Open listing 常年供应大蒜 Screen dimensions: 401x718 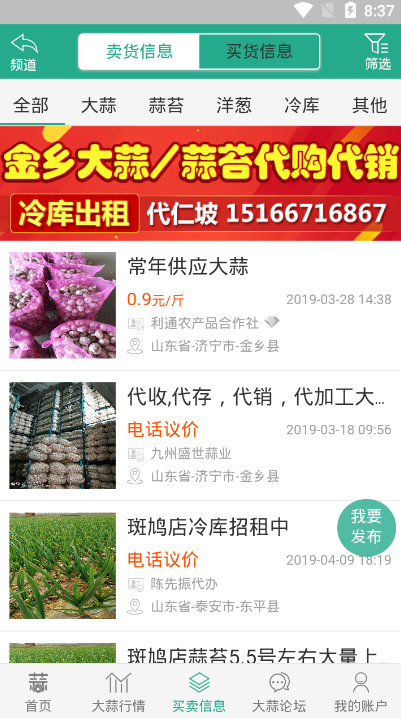(200, 305)
